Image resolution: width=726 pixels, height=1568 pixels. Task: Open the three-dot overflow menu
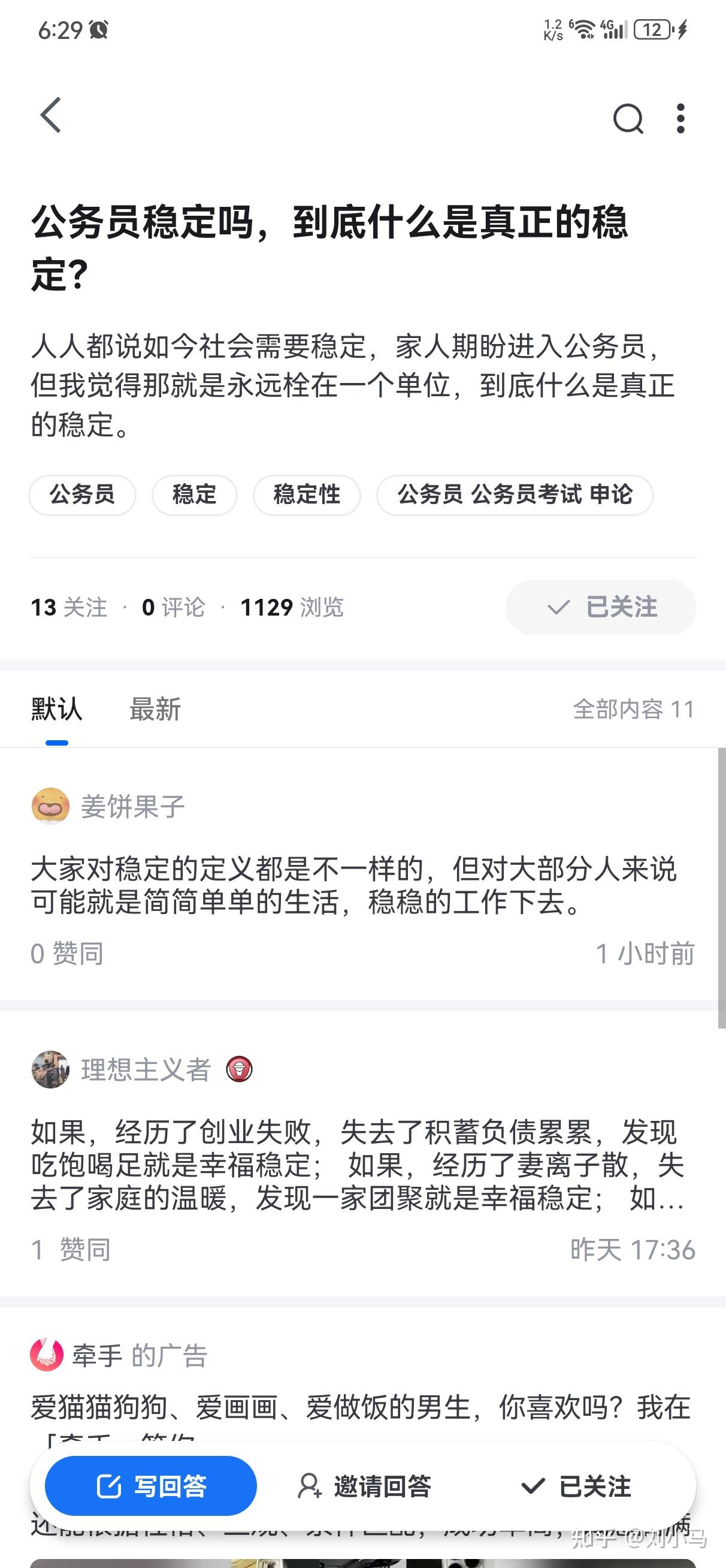(x=680, y=118)
